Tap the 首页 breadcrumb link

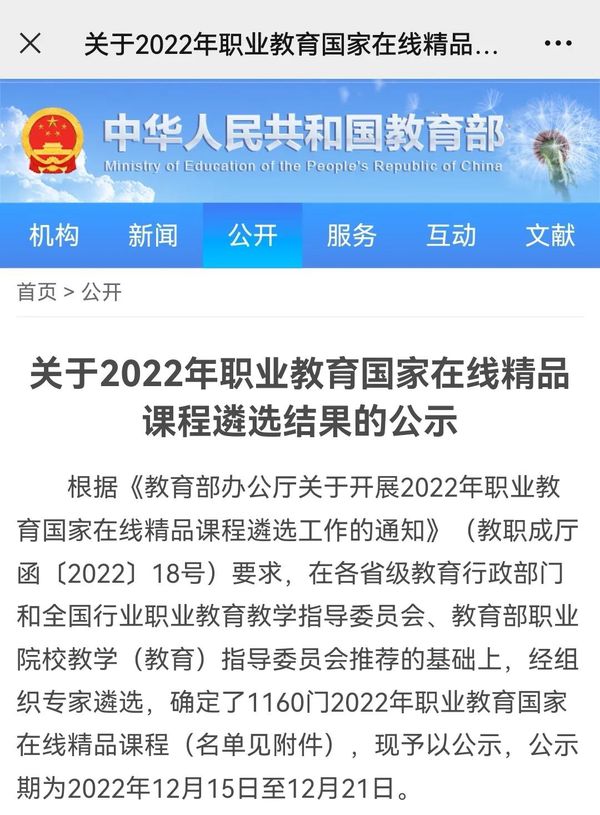click(36, 292)
